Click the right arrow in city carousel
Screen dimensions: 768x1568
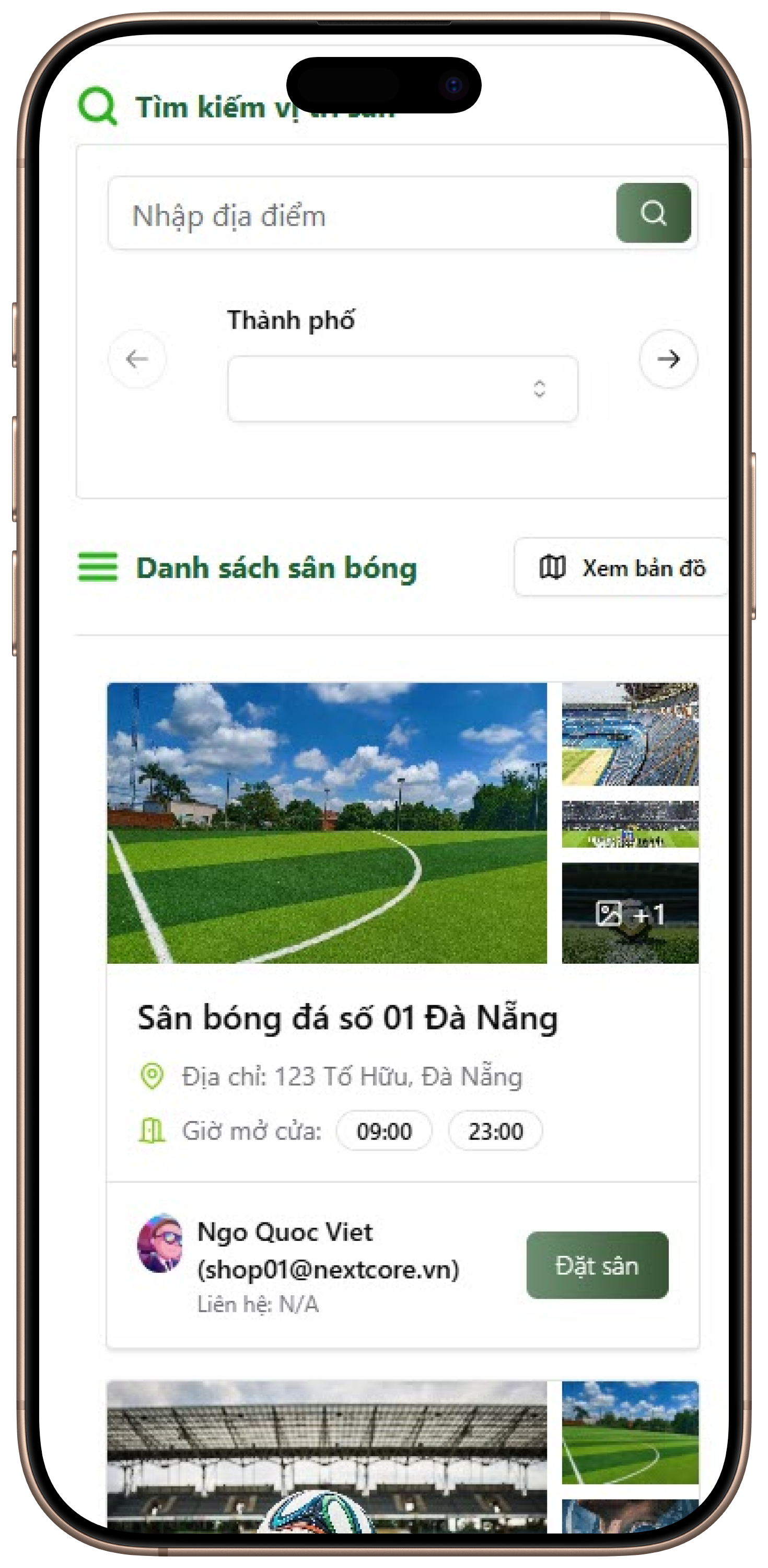point(668,359)
